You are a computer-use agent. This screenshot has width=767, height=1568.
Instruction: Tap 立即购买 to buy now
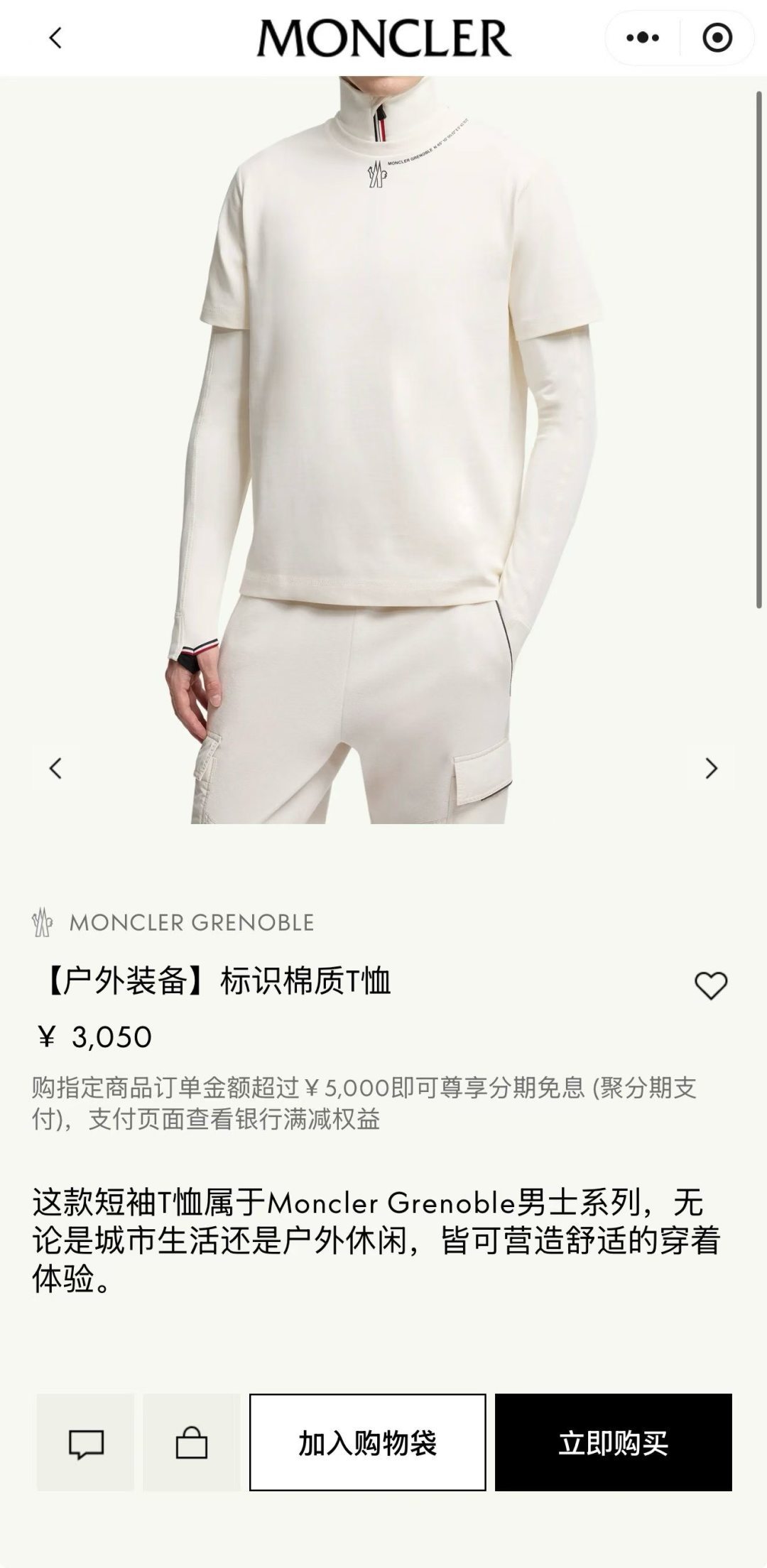pyautogui.click(x=614, y=1442)
